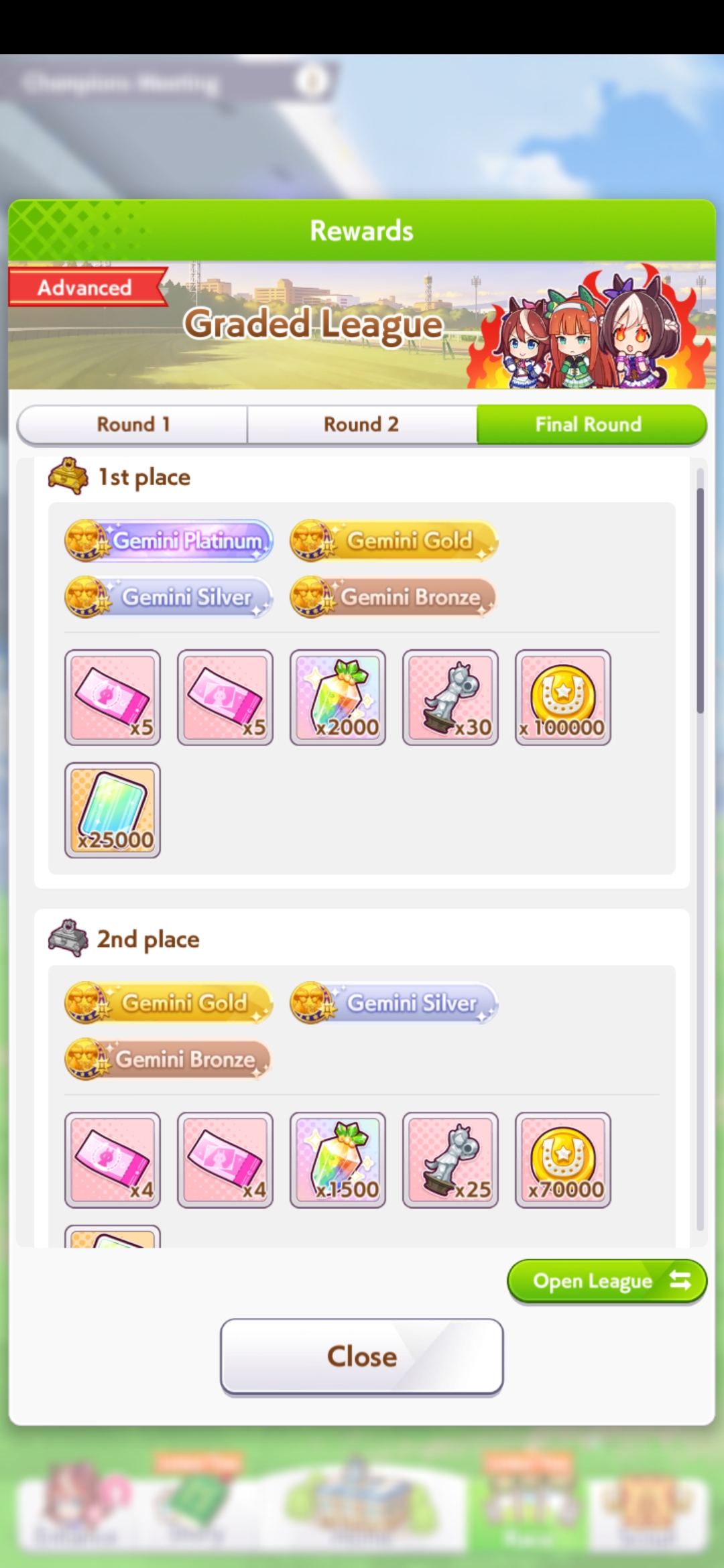Screen dimensions: 724x1568
Task: Switch to the Round 1 tab
Action: [133, 424]
